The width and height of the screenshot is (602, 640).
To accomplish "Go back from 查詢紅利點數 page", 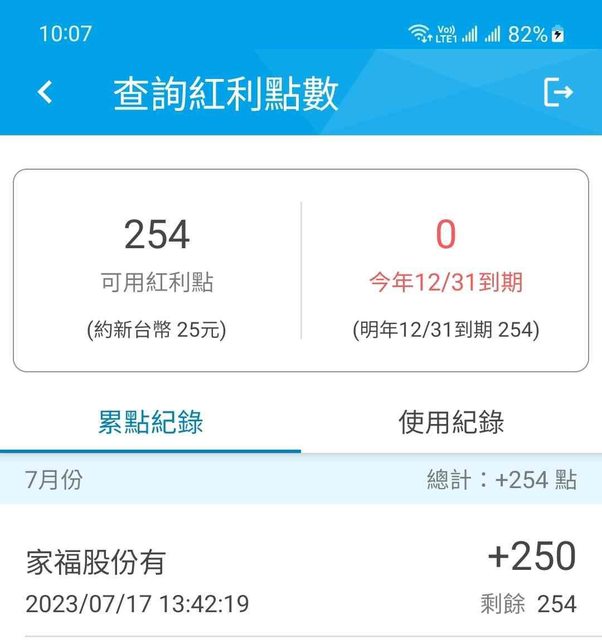I will [45, 93].
